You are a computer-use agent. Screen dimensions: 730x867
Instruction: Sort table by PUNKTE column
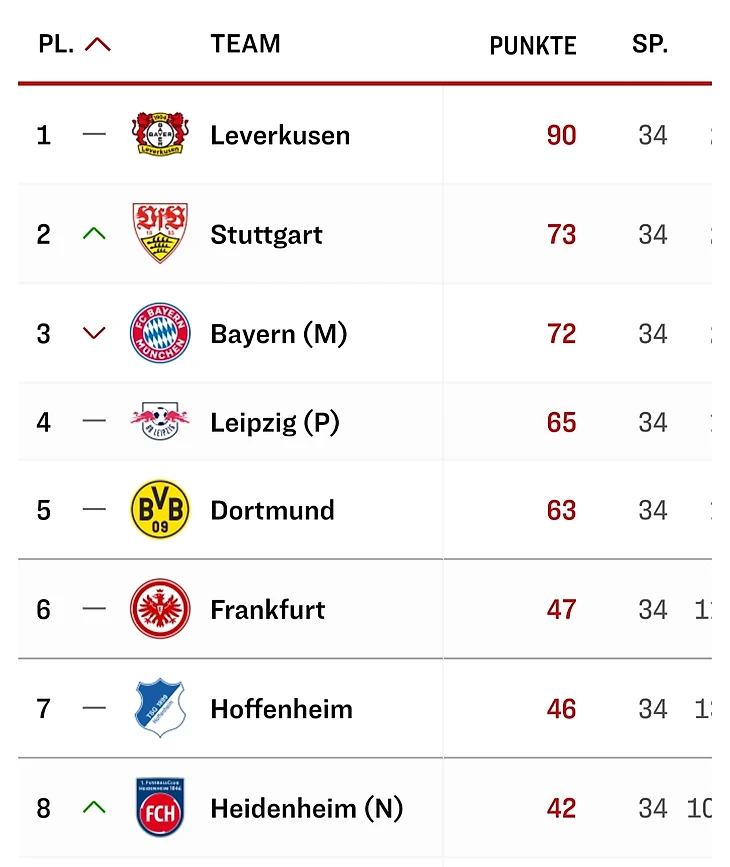click(x=532, y=45)
